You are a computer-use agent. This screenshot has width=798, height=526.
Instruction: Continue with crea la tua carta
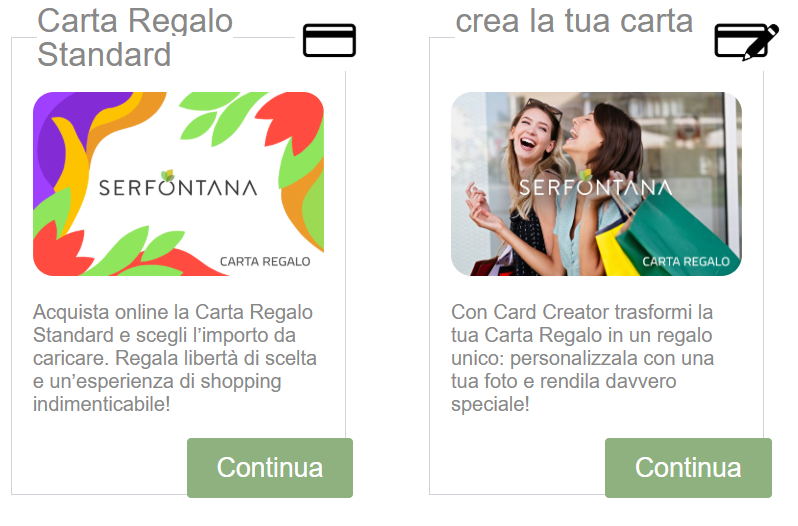coord(688,468)
